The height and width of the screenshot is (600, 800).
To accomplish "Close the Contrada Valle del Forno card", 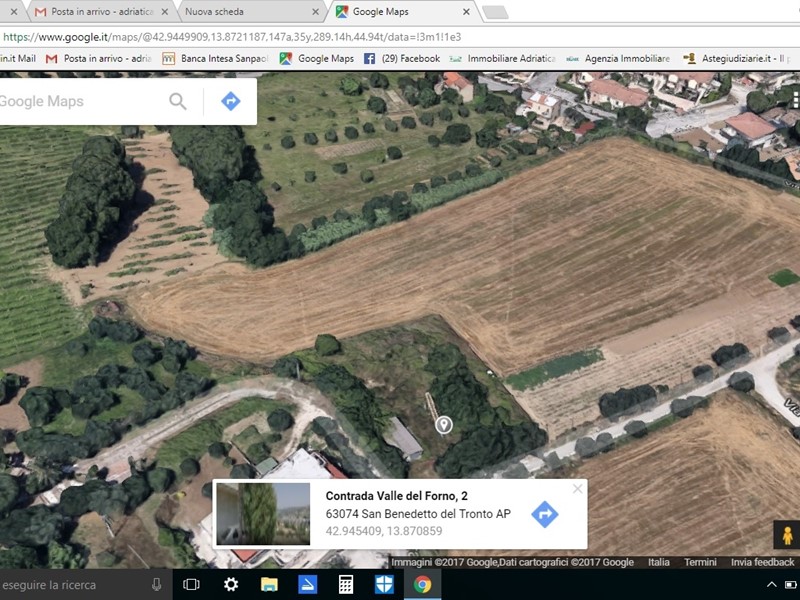I will [x=577, y=489].
